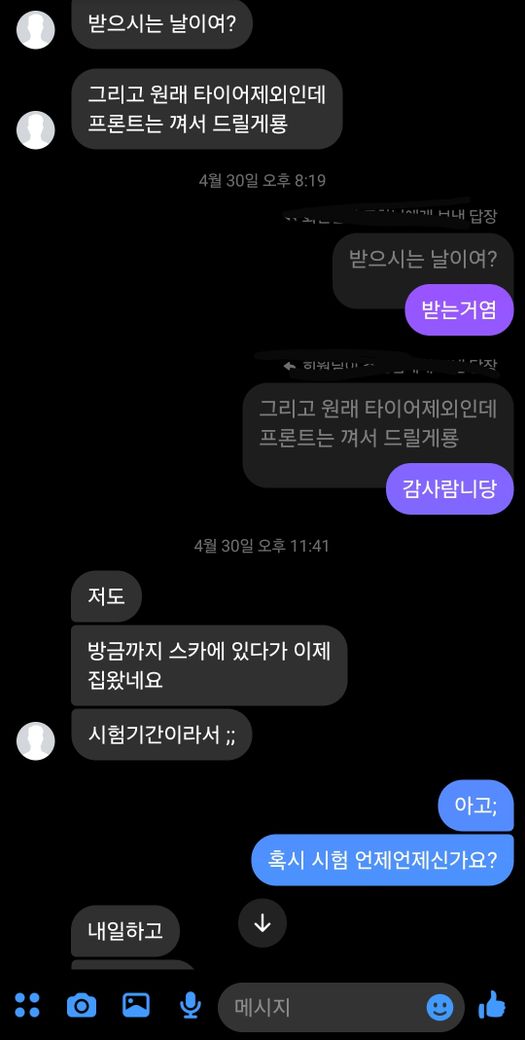Send a thumbs-up like
This screenshot has height=1040, width=525.
coord(492,1005)
